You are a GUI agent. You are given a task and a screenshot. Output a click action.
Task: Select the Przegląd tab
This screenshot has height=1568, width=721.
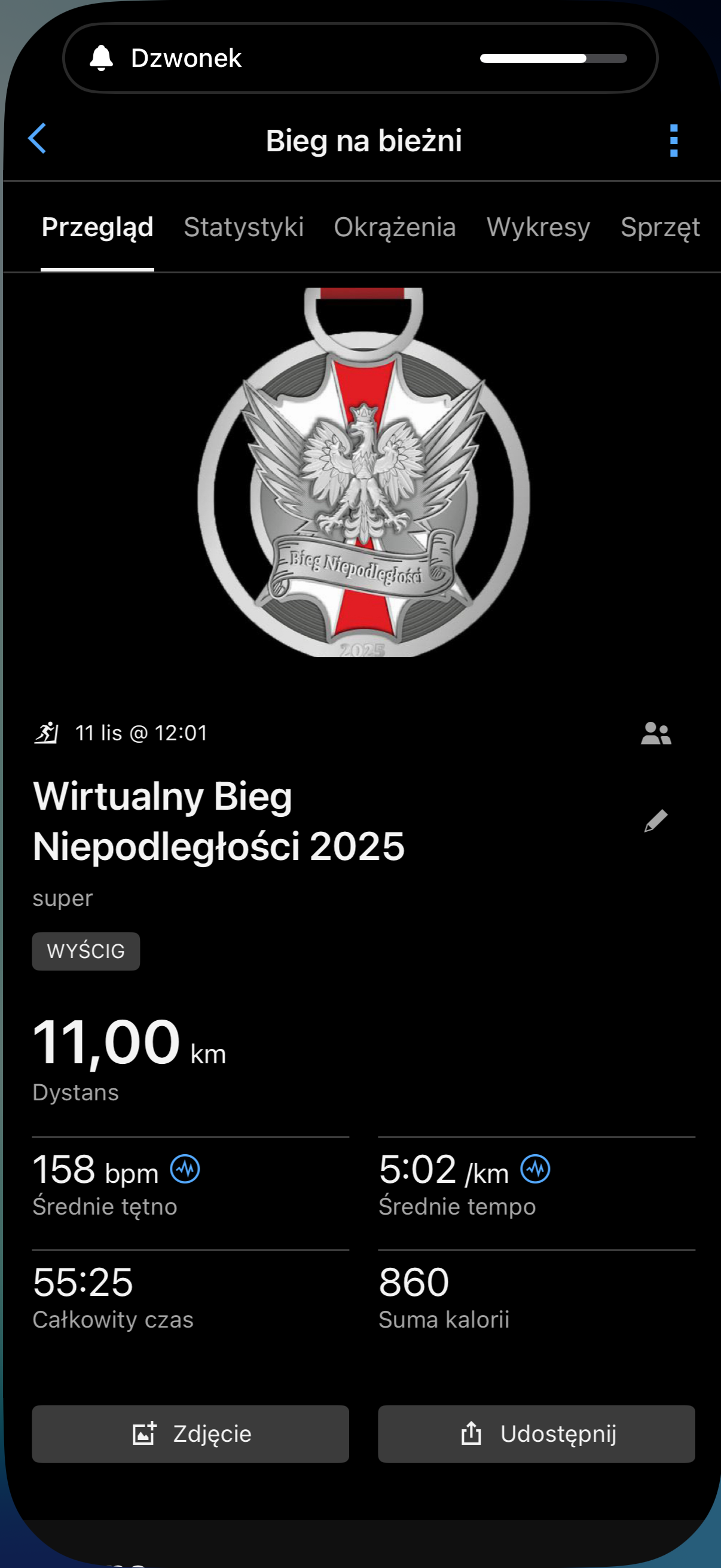coord(97,227)
